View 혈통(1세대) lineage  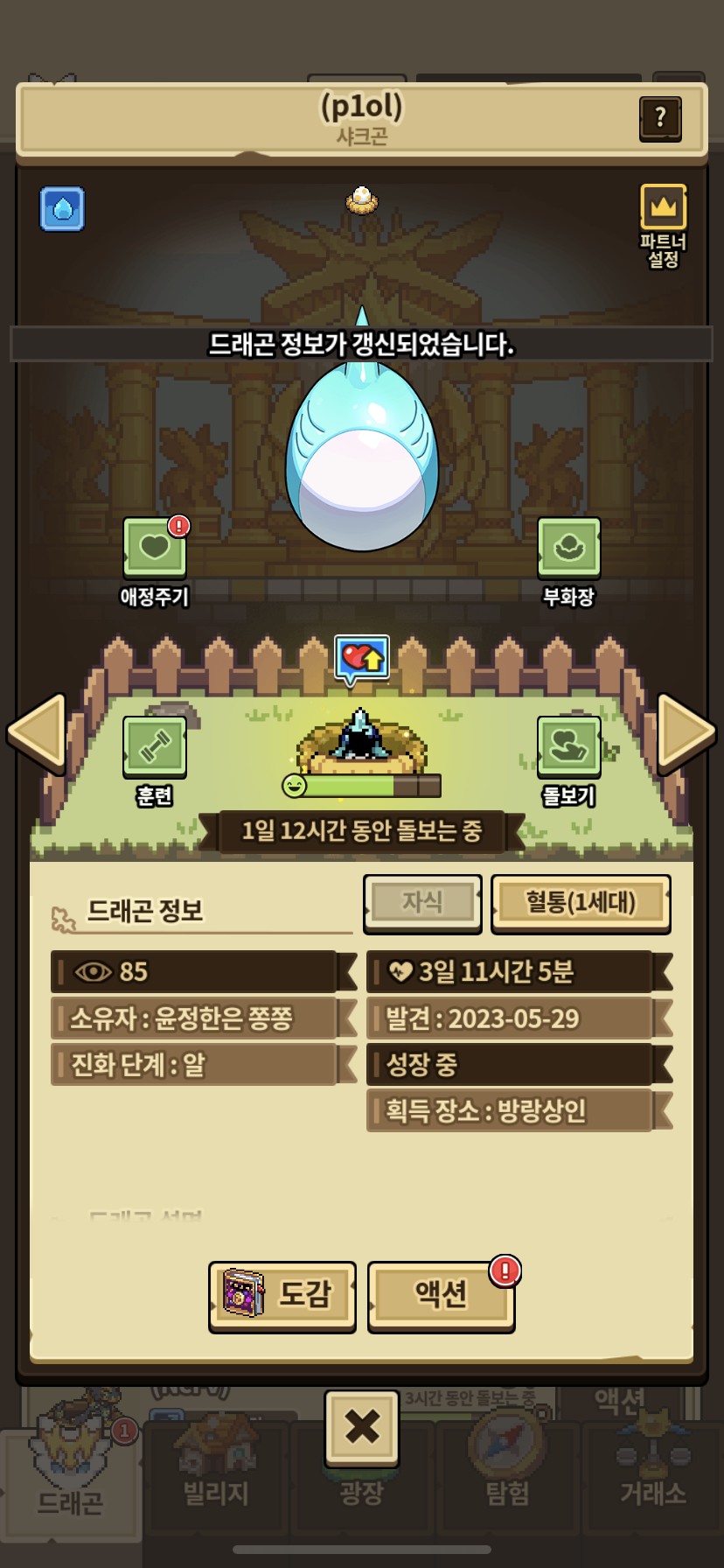coord(581,902)
